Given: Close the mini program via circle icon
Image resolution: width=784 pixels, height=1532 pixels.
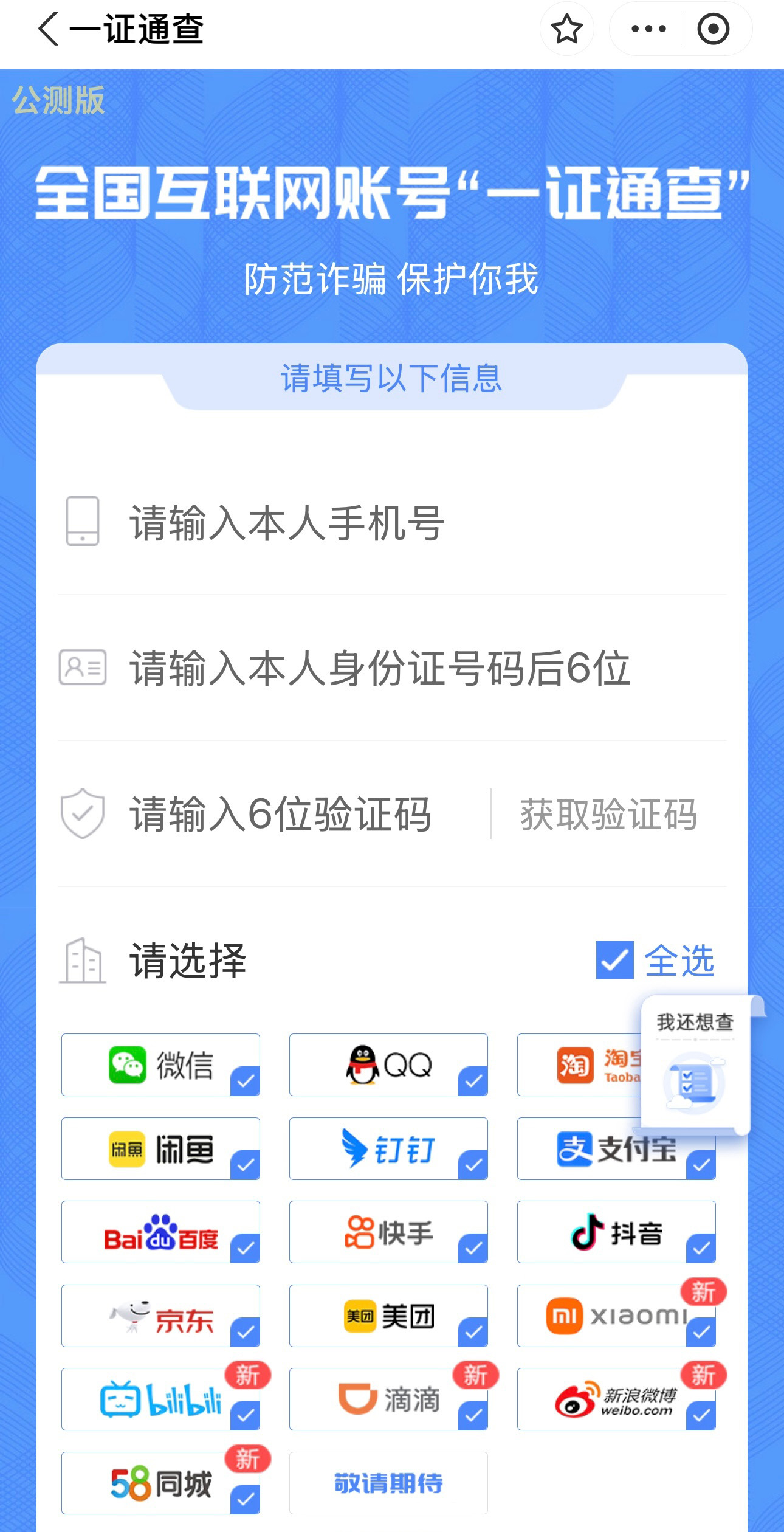Looking at the screenshot, I should 713,29.
